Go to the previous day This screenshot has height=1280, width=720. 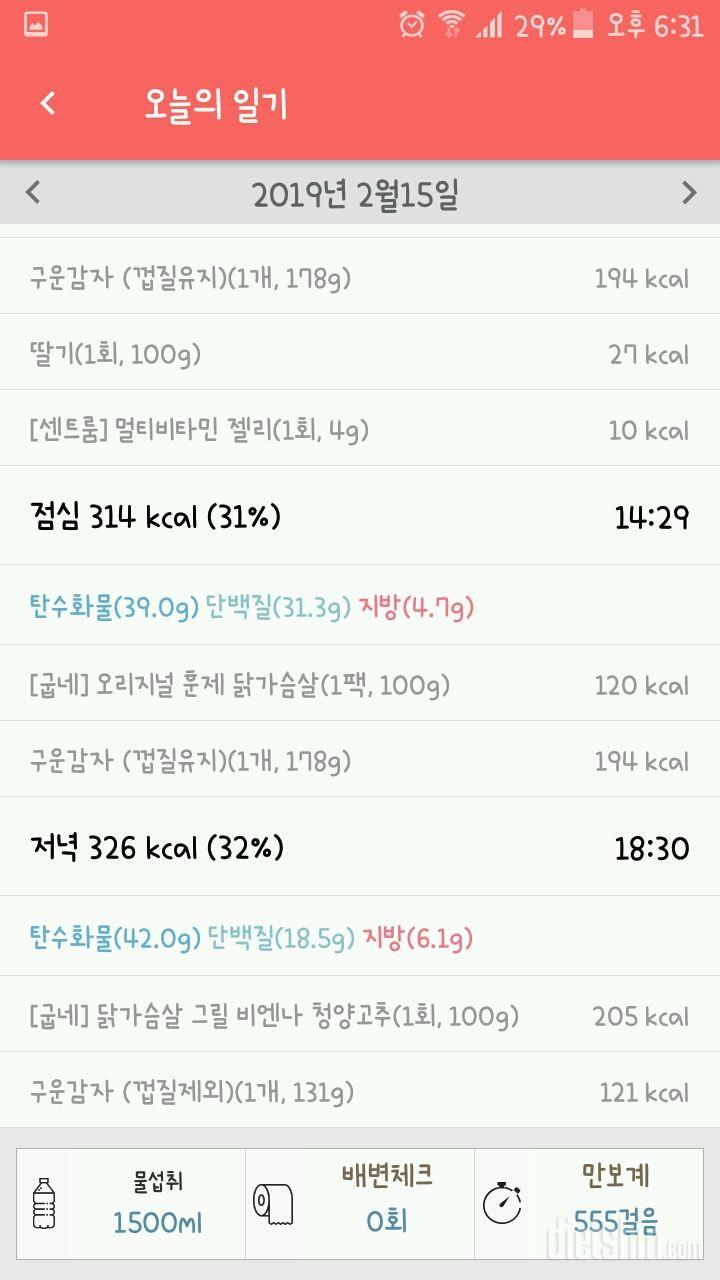click(33, 192)
